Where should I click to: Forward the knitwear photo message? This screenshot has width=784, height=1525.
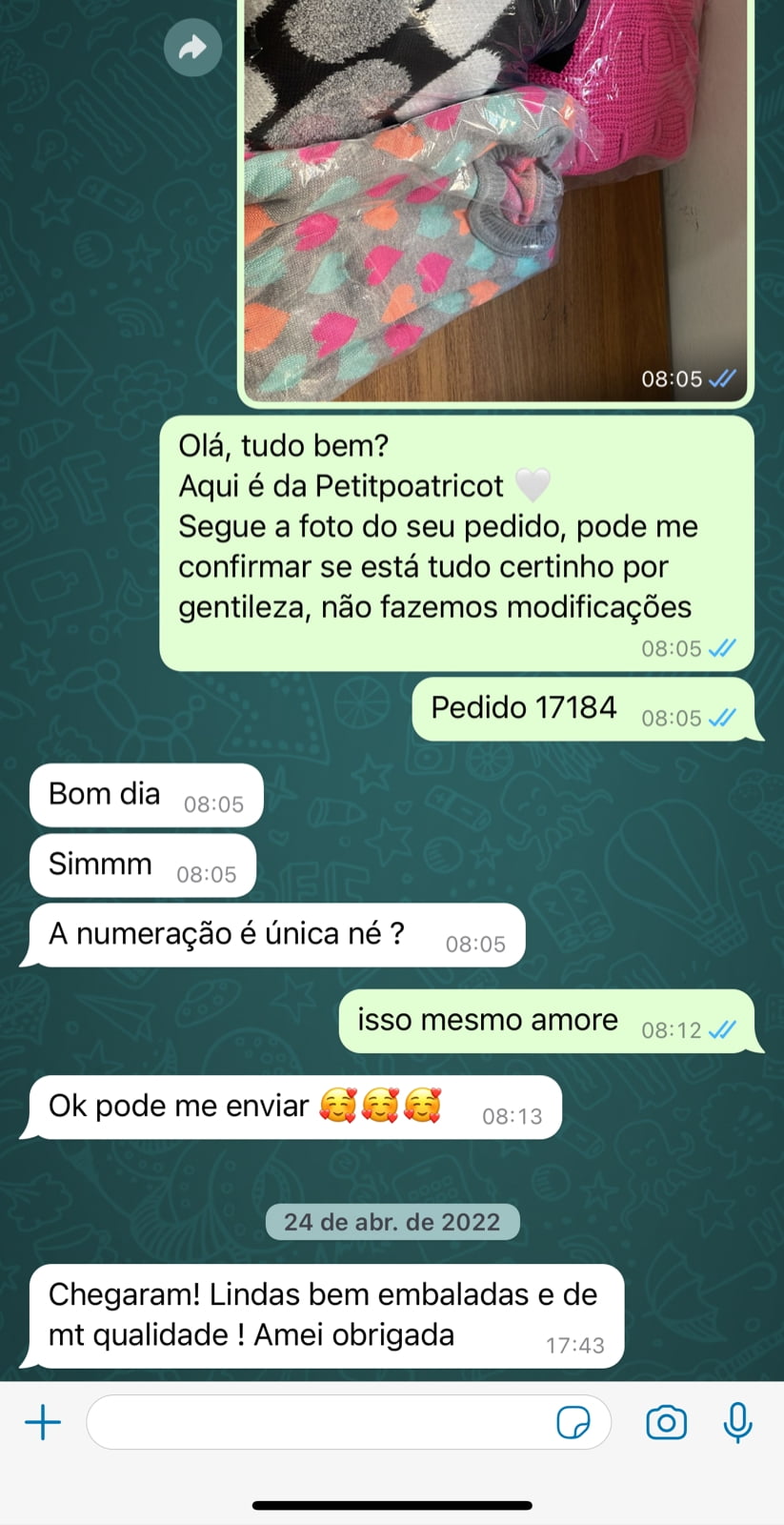coord(192,47)
